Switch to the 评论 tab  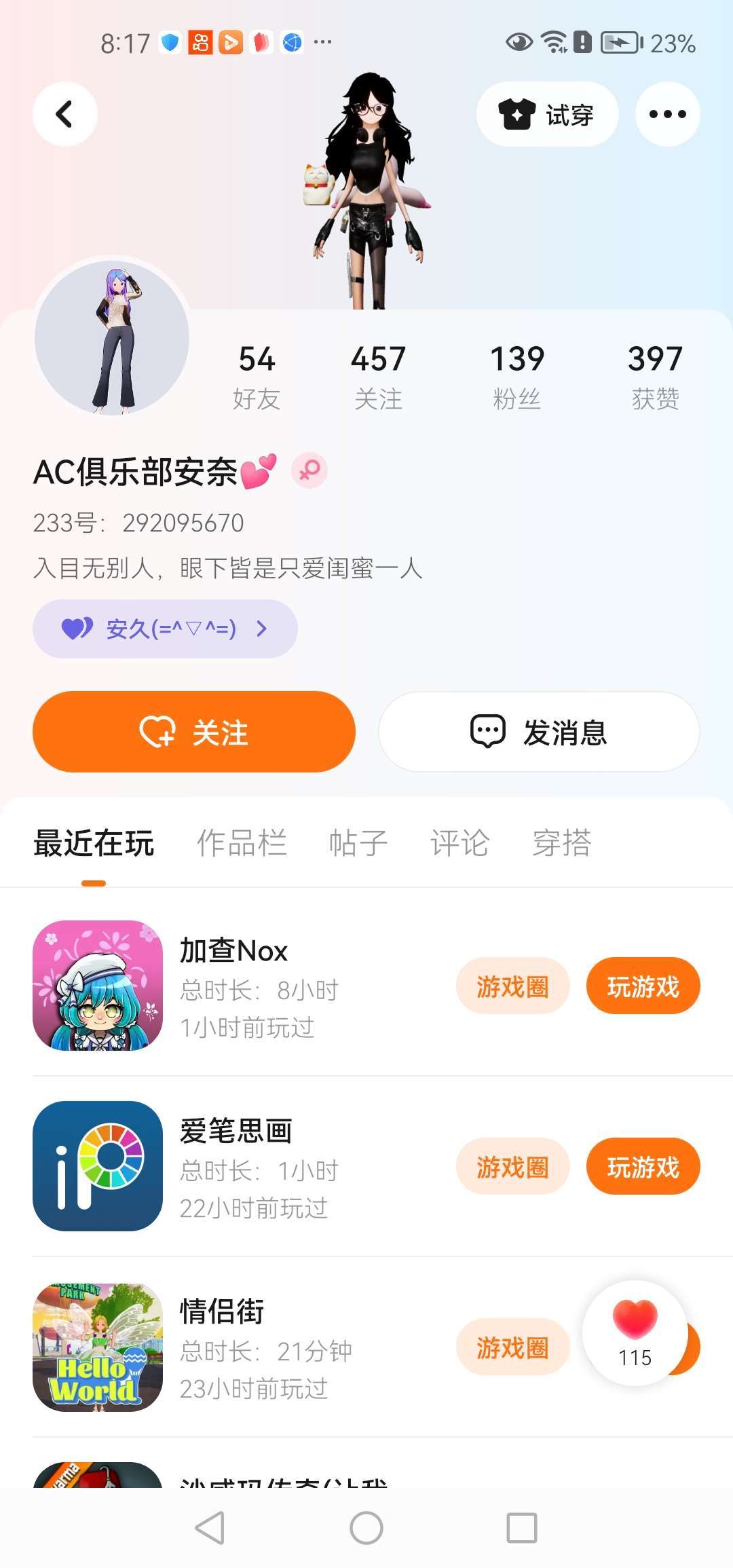(459, 843)
